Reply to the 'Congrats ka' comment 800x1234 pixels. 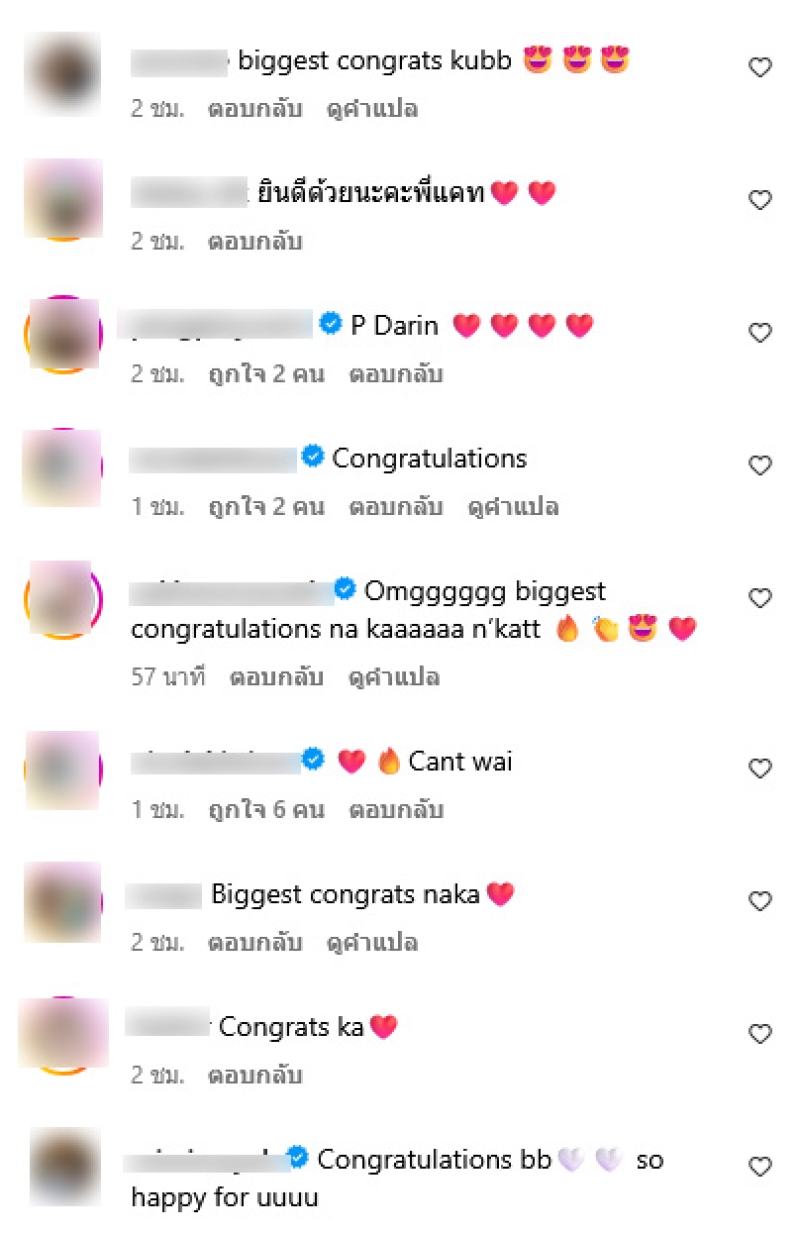[254, 1076]
